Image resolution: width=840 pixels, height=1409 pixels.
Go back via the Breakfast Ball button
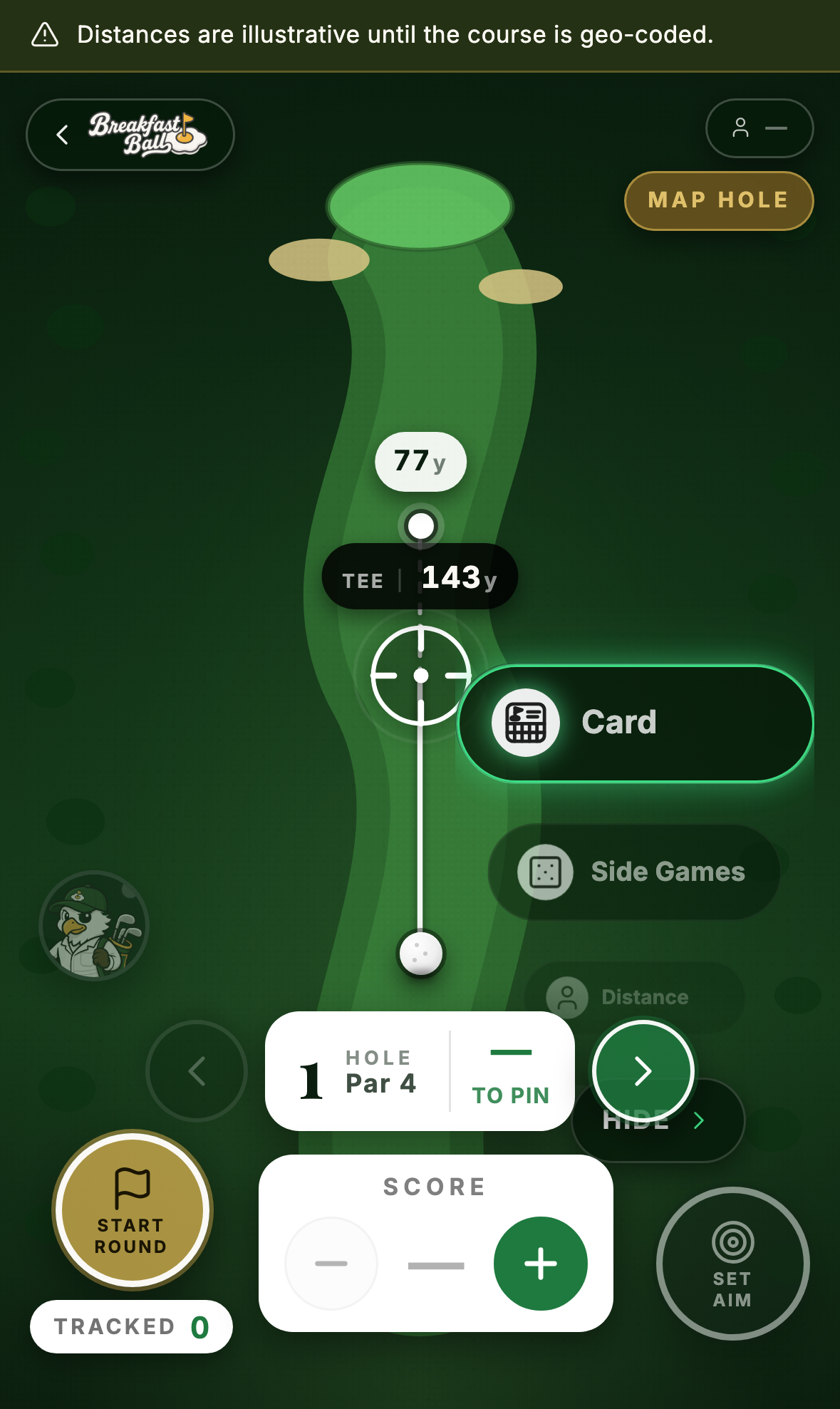click(130, 135)
